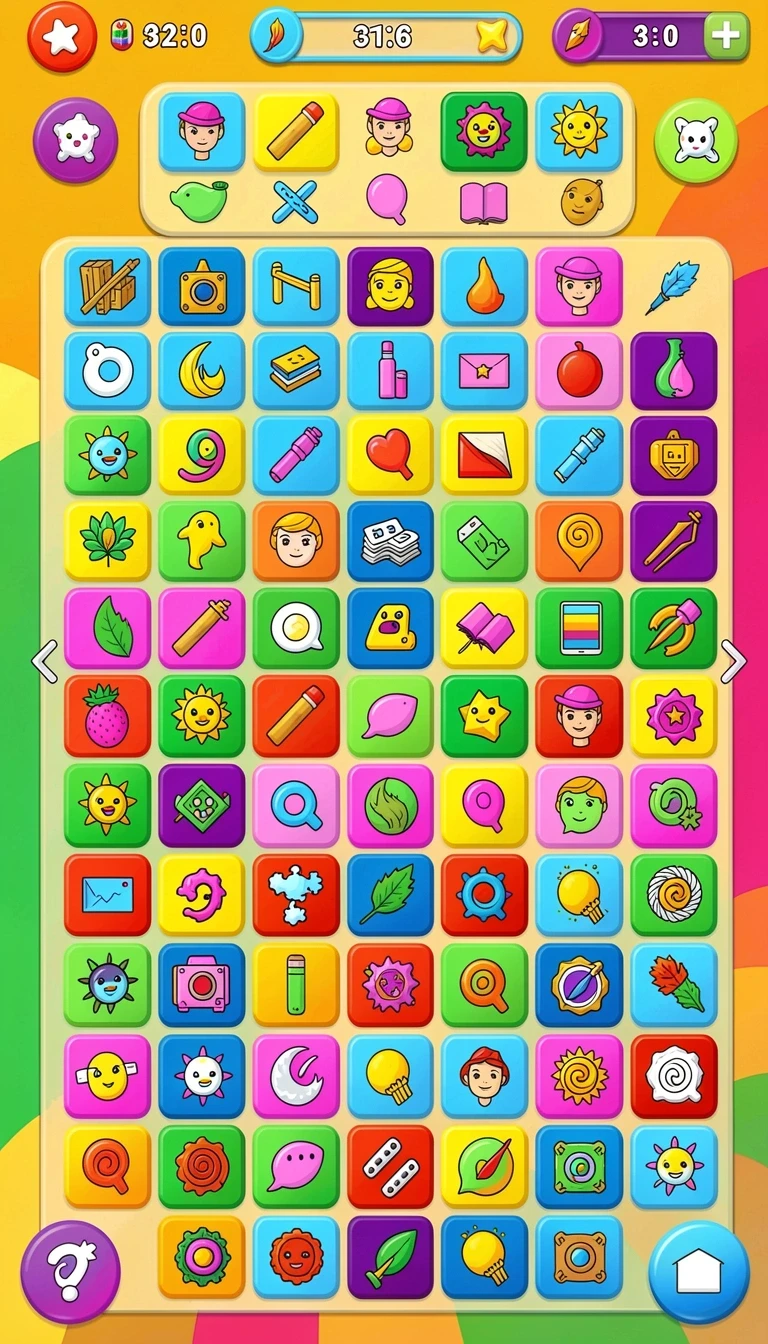Image resolution: width=768 pixels, height=1344 pixels.
Task: Open the hint with the purple question mark button
Action: tap(71, 1272)
